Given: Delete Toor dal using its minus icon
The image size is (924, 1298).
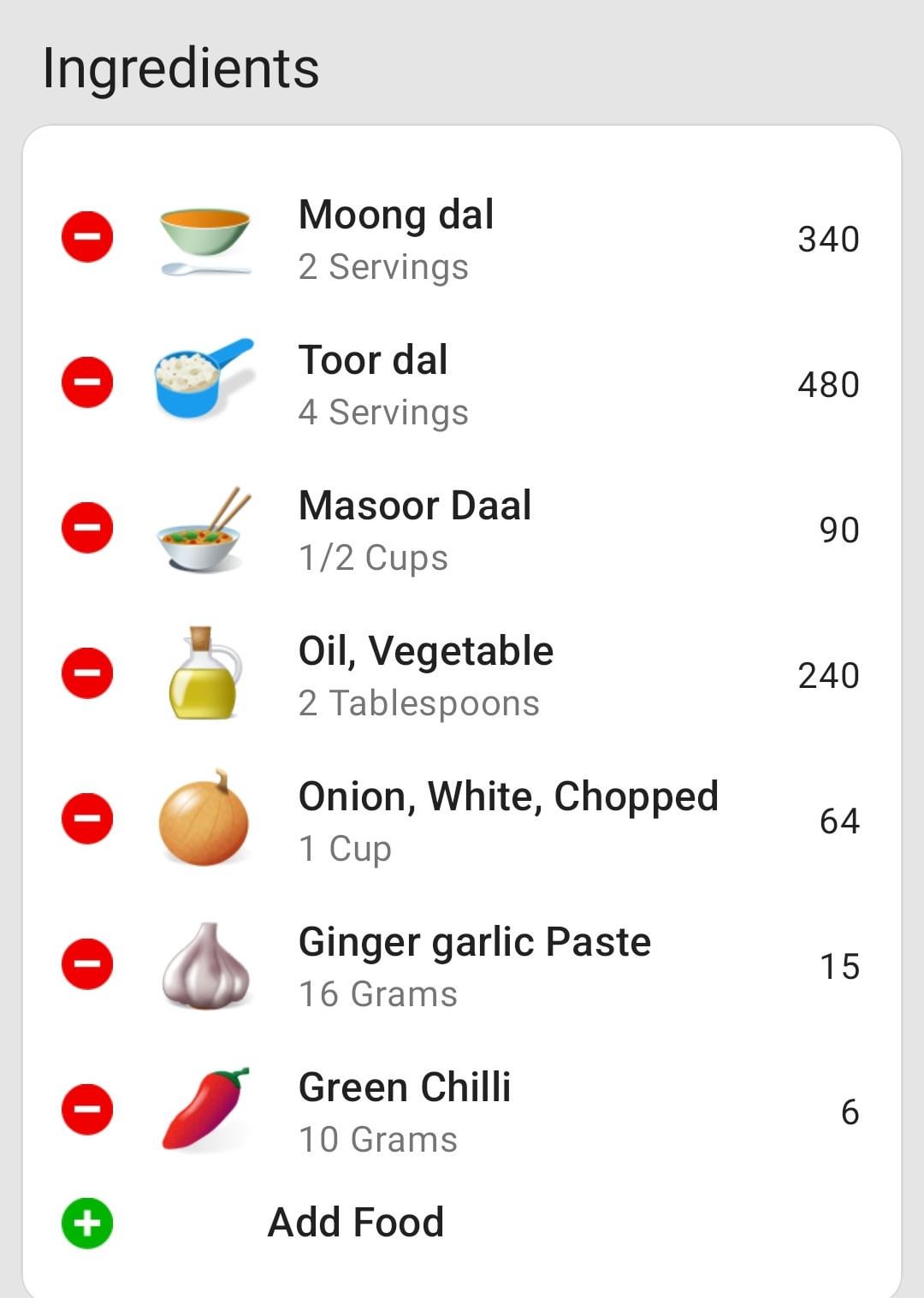Looking at the screenshot, I should click(x=87, y=382).
